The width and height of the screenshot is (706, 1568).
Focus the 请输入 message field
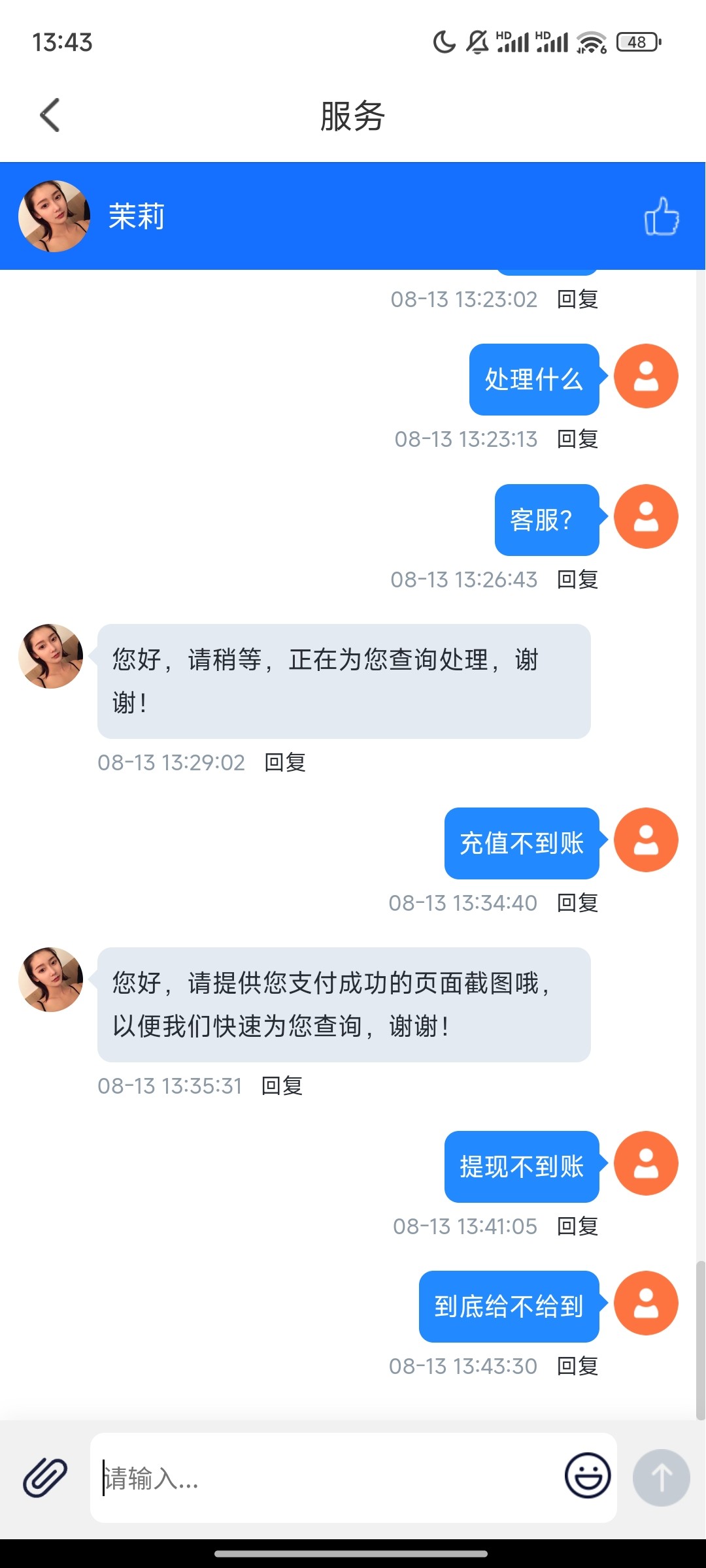pyautogui.click(x=327, y=1478)
